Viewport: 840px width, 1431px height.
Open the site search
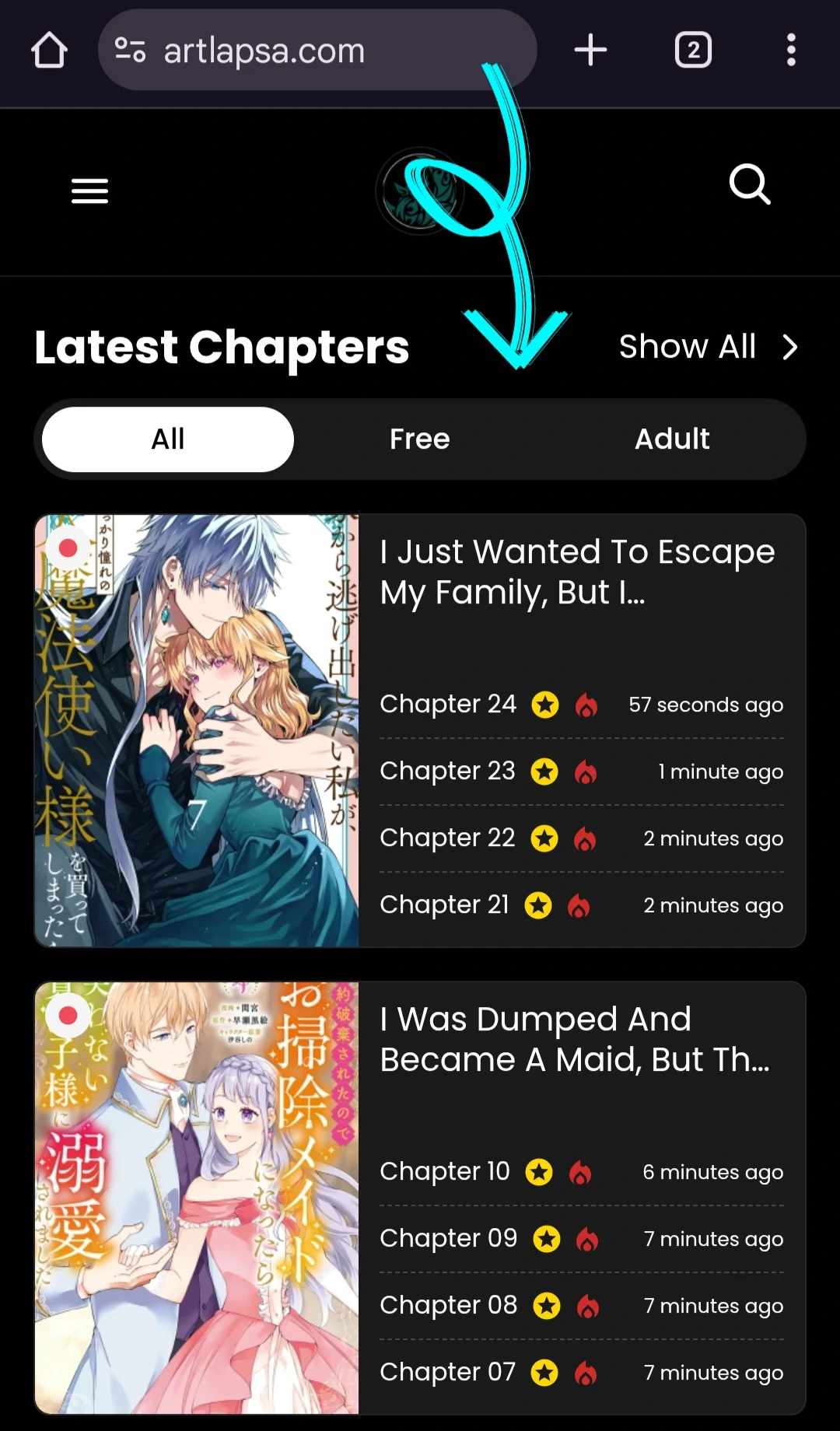coord(749,185)
